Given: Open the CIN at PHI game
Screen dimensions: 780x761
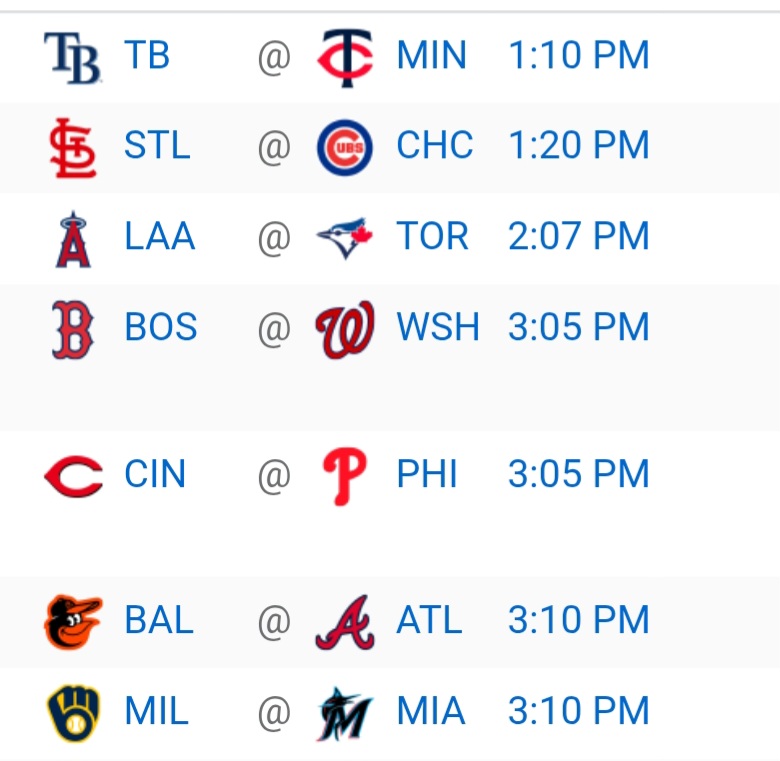Looking at the screenshot, I should point(390,474).
